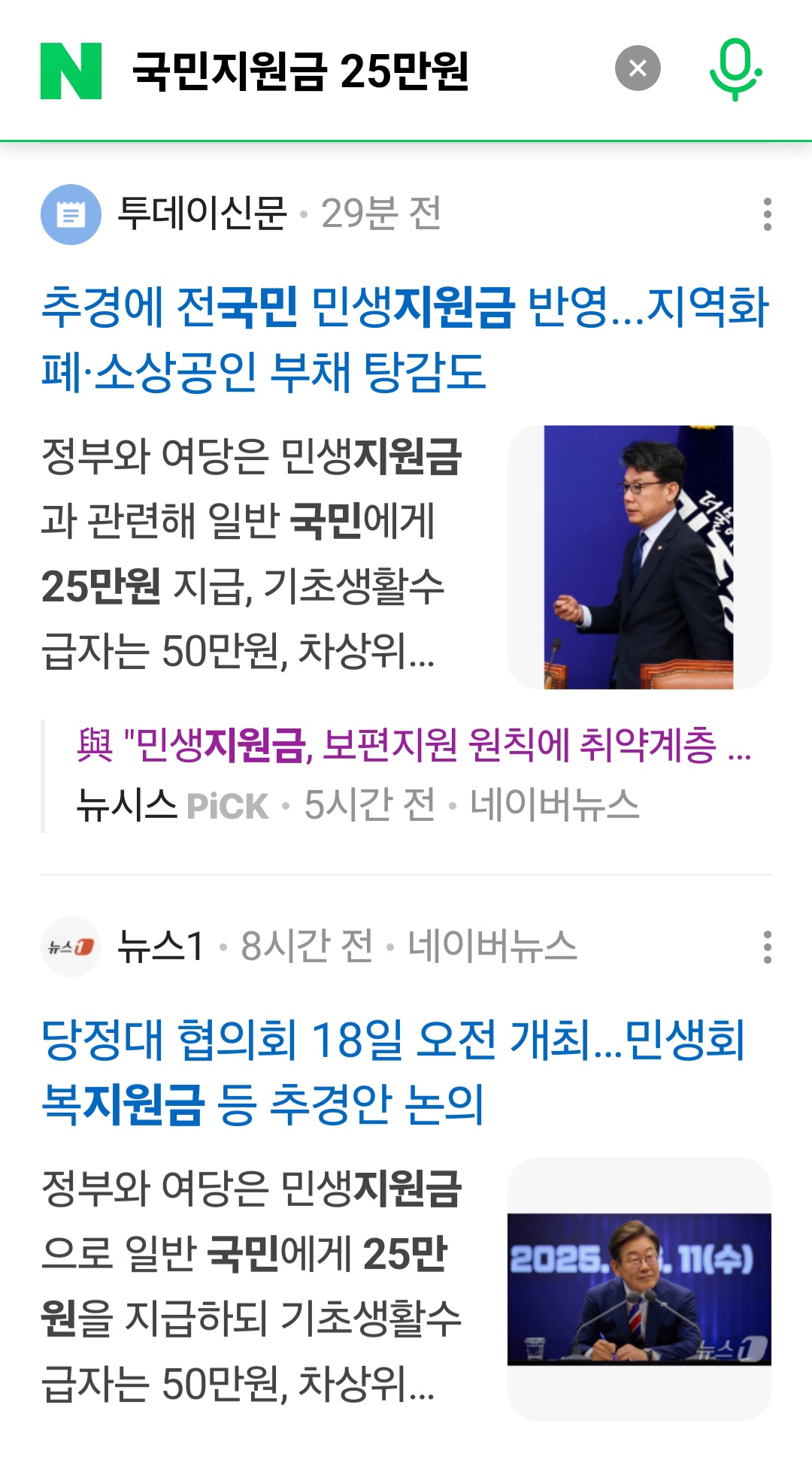812x1460 pixels.
Task: Open the related 뉴시스 article about 보편지원 원칙
Action: (x=414, y=746)
